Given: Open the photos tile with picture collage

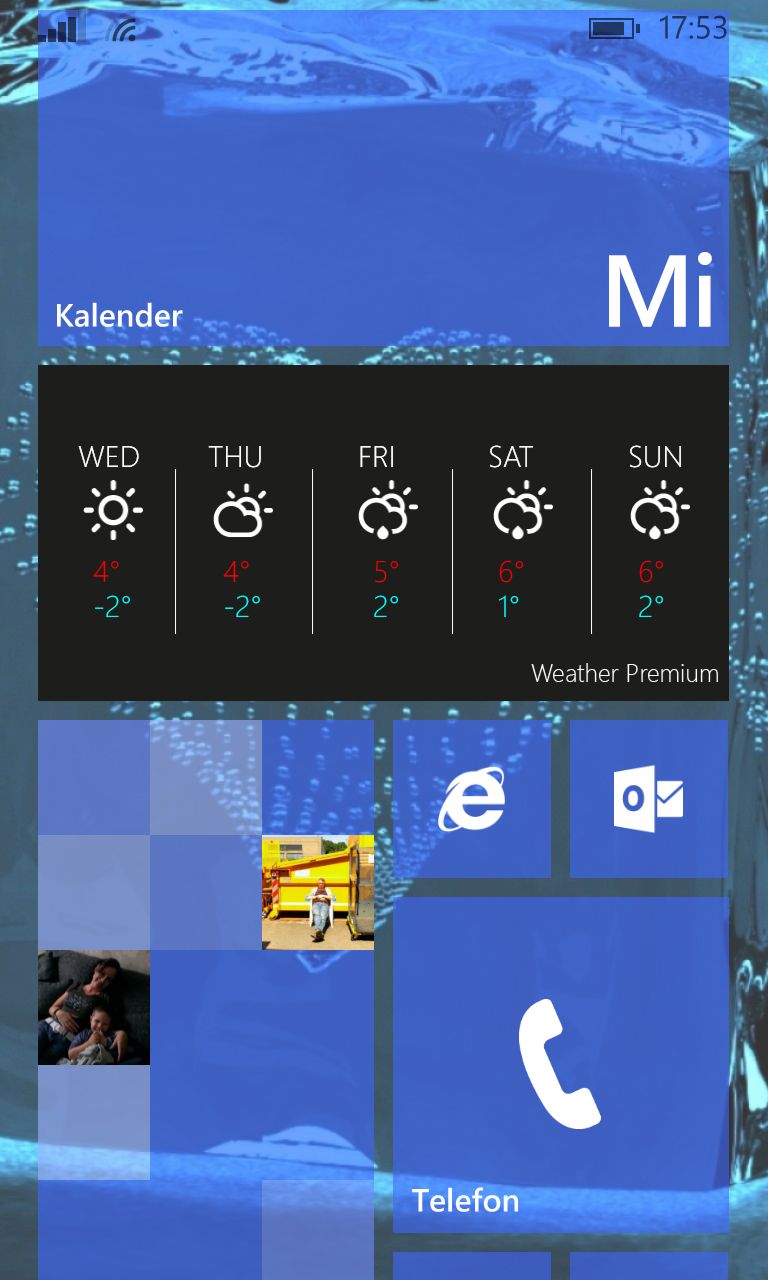Looking at the screenshot, I should tap(206, 1000).
